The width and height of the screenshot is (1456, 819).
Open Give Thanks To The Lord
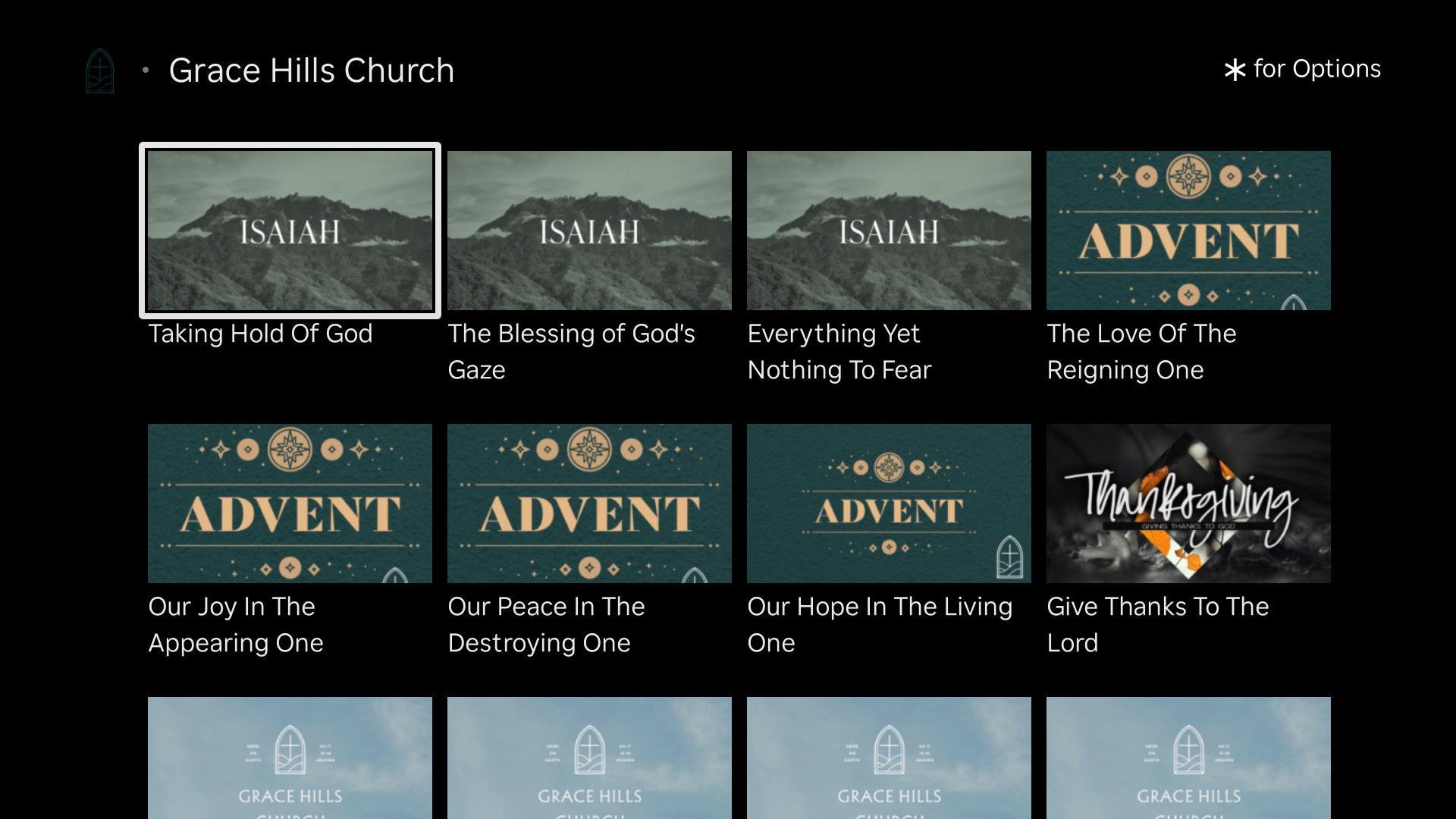[x=1188, y=504]
